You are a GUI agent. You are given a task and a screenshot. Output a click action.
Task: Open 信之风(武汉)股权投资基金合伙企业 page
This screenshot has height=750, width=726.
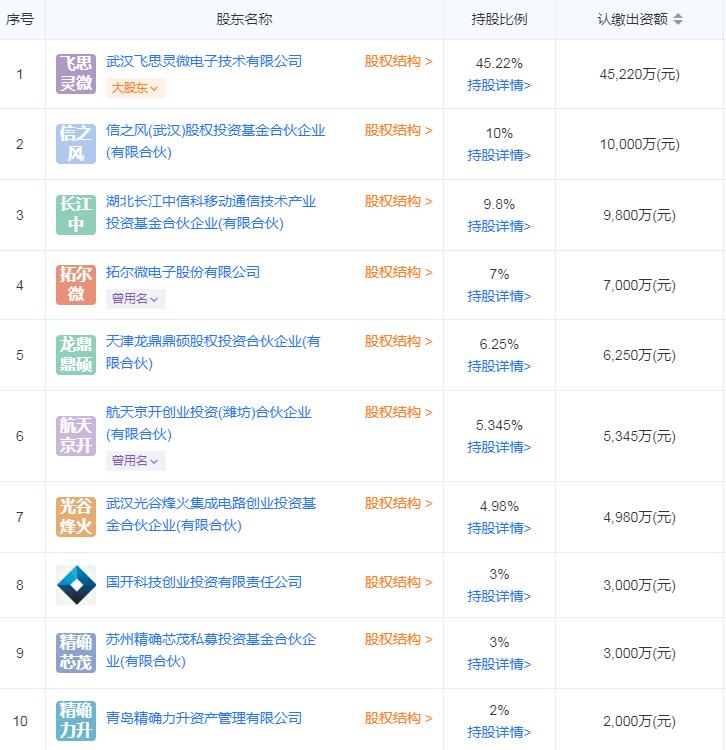(215, 131)
